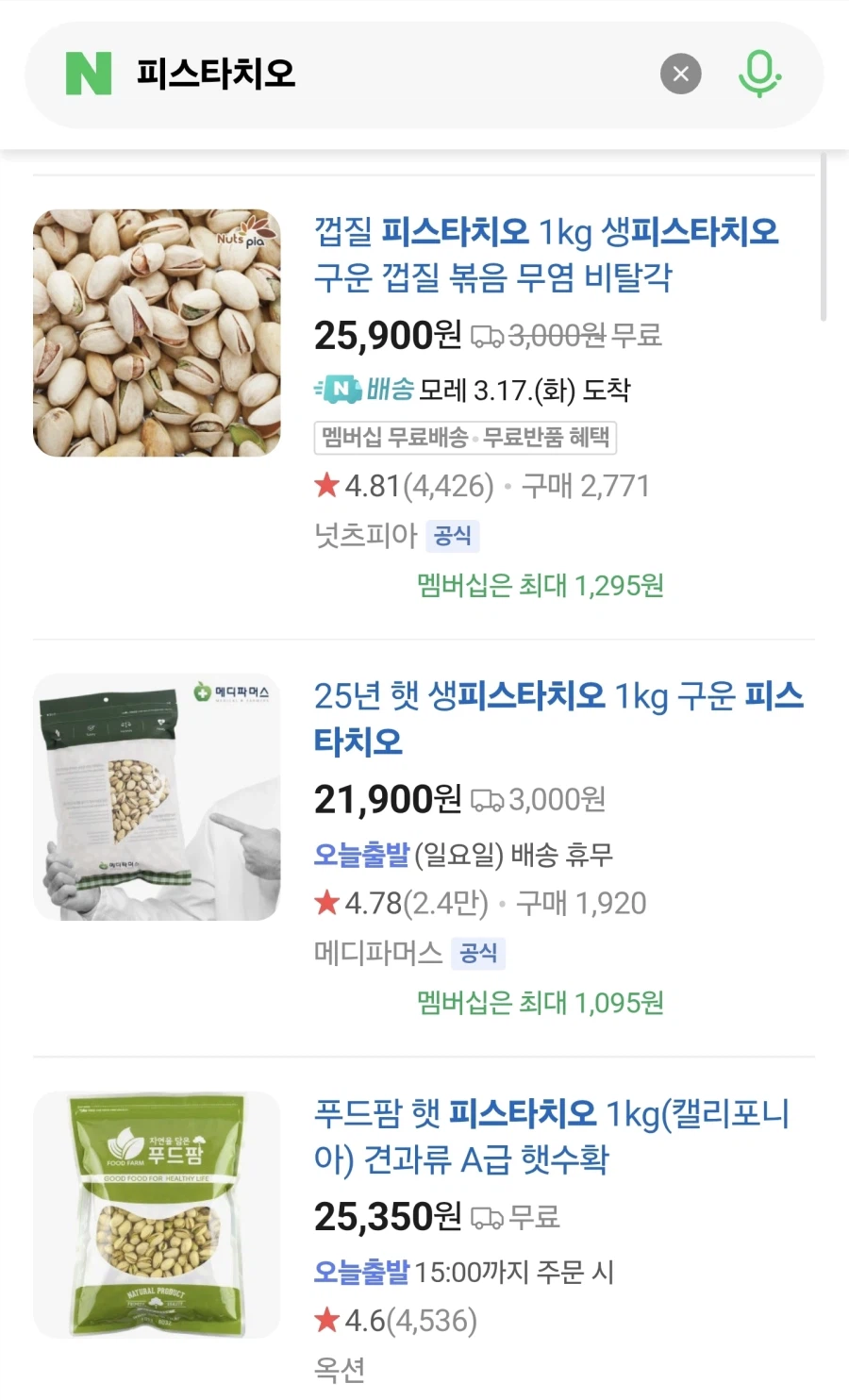Image resolution: width=849 pixels, height=1400 pixels.
Task: Click the Naver N logo icon
Action: coord(86,72)
